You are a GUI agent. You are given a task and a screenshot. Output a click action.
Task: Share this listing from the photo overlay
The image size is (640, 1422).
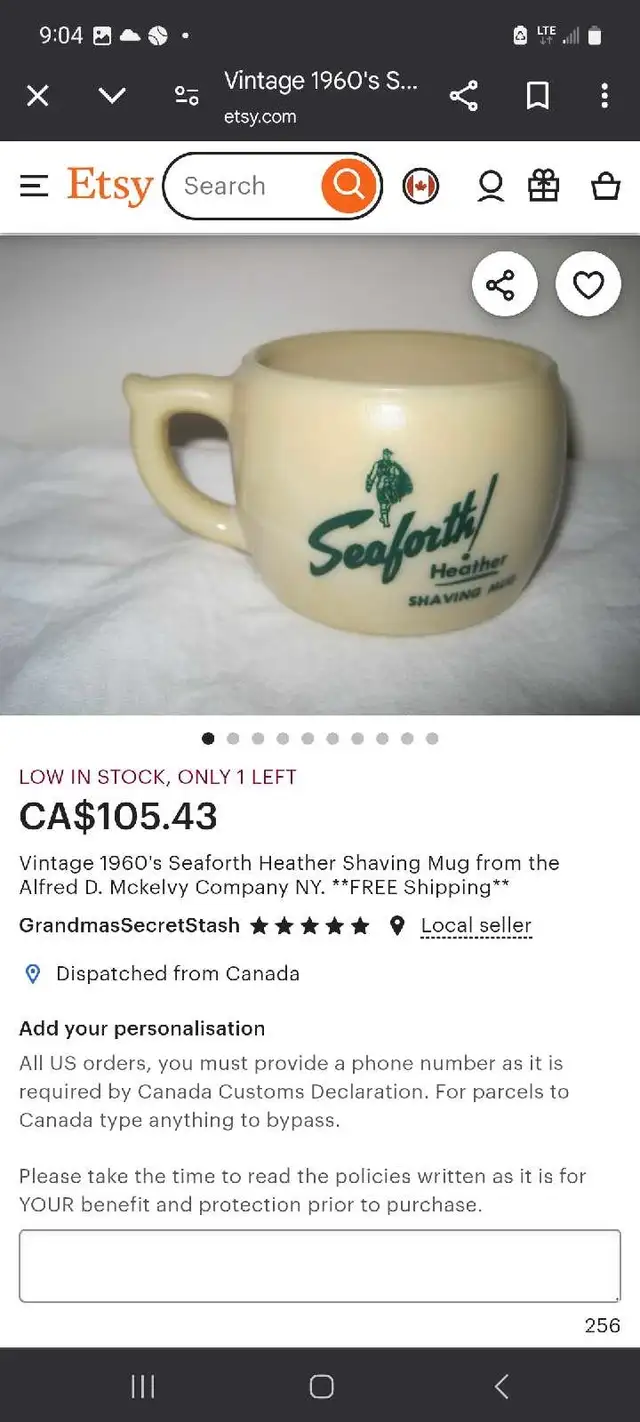504,285
